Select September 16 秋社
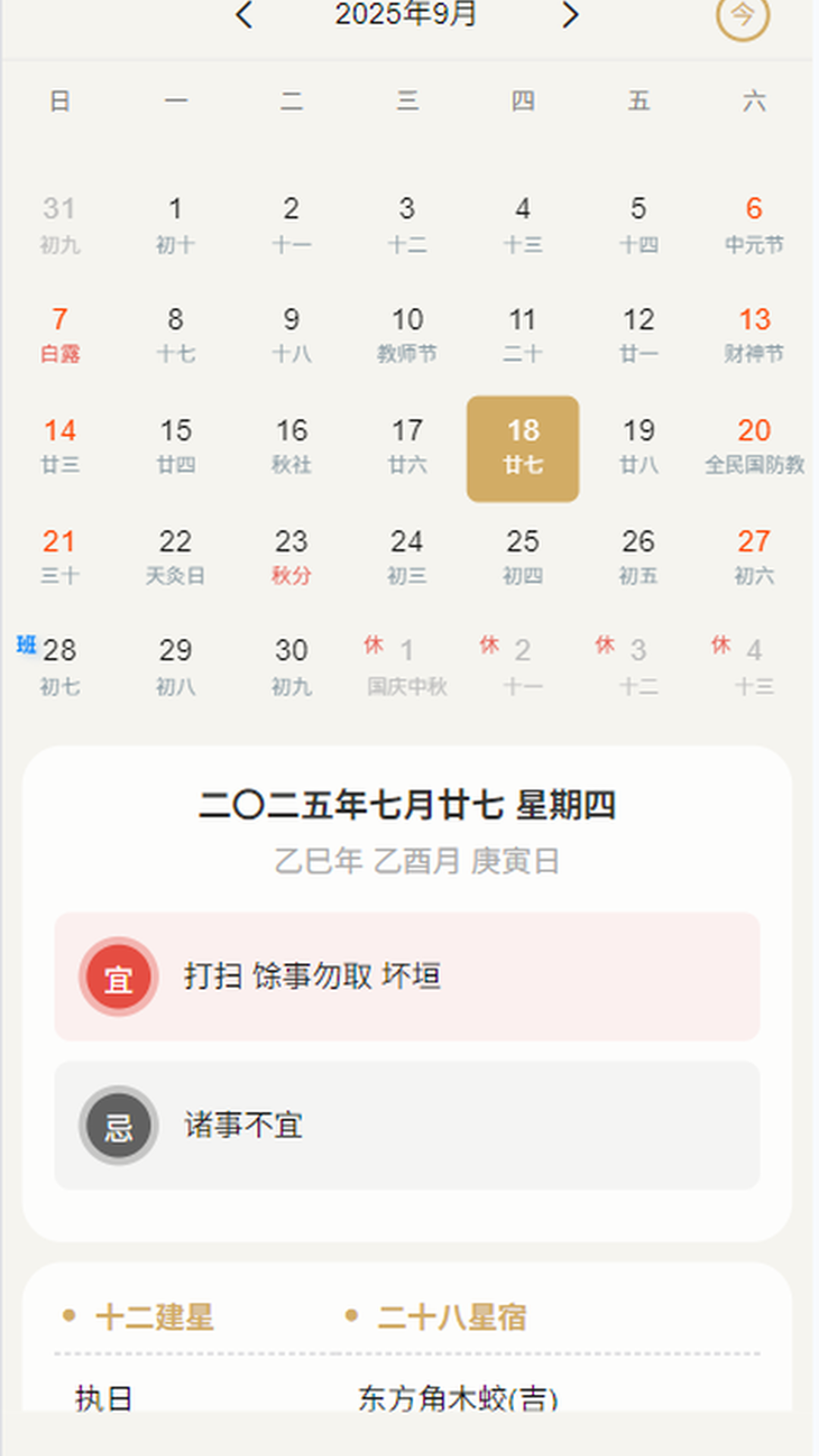819x1456 pixels. tap(291, 447)
